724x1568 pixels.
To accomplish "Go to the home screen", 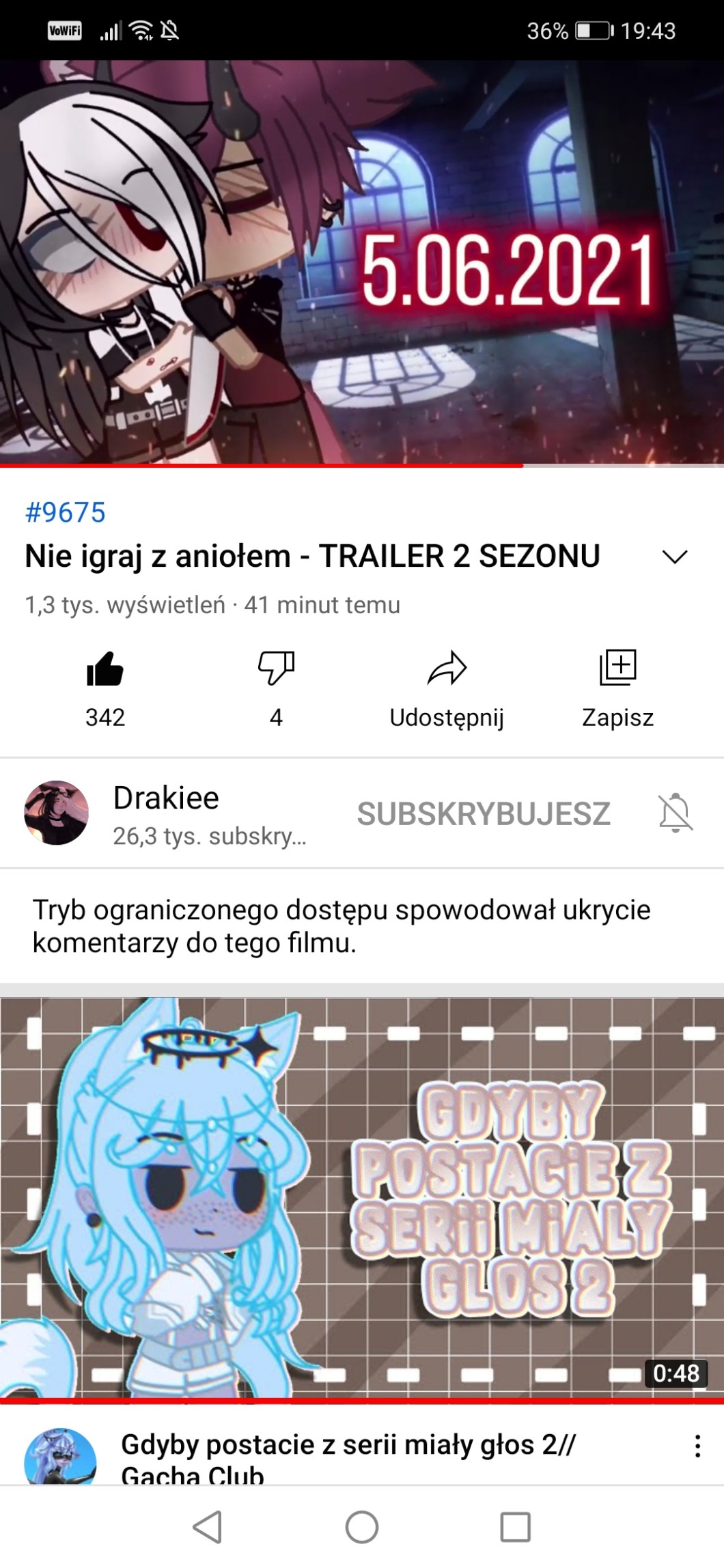I will pos(362,1527).
